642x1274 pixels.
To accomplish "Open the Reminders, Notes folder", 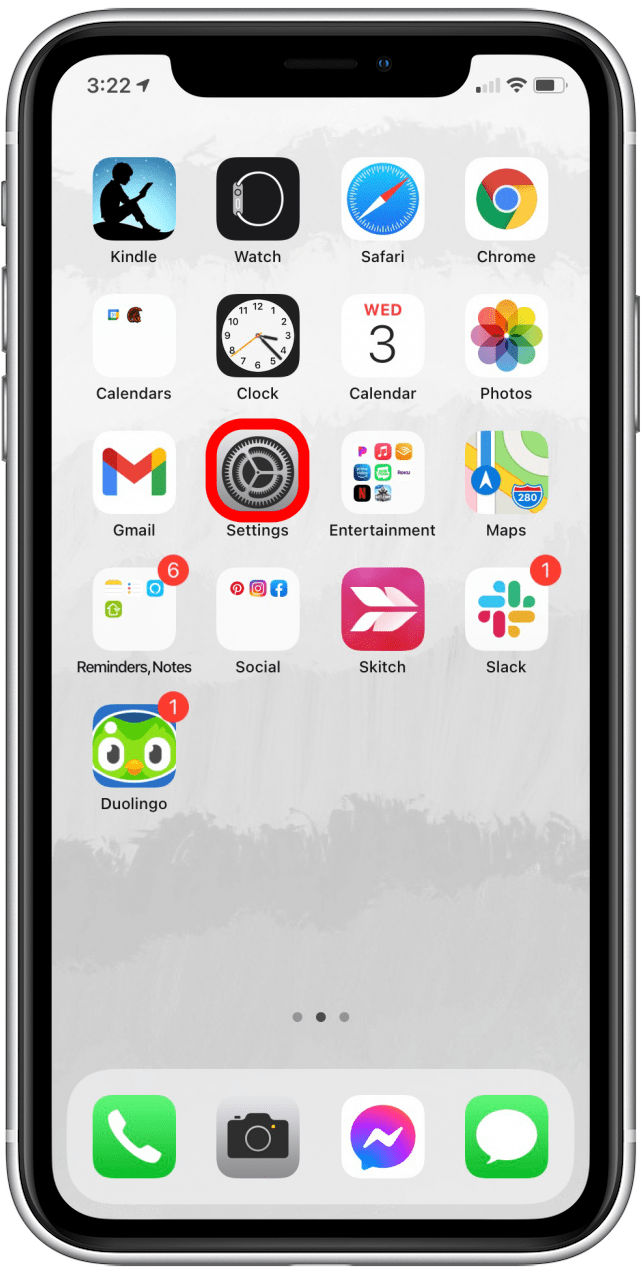I will point(134,609).
